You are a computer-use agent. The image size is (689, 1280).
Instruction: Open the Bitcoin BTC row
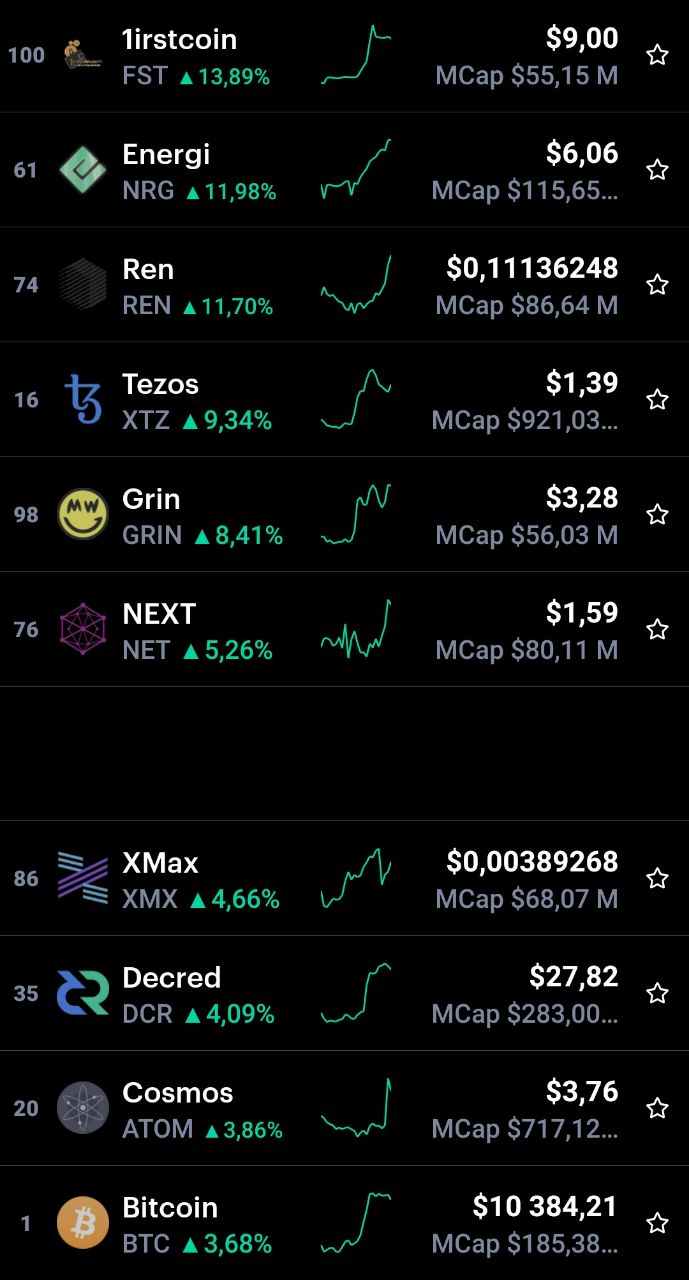(344, 1223)
